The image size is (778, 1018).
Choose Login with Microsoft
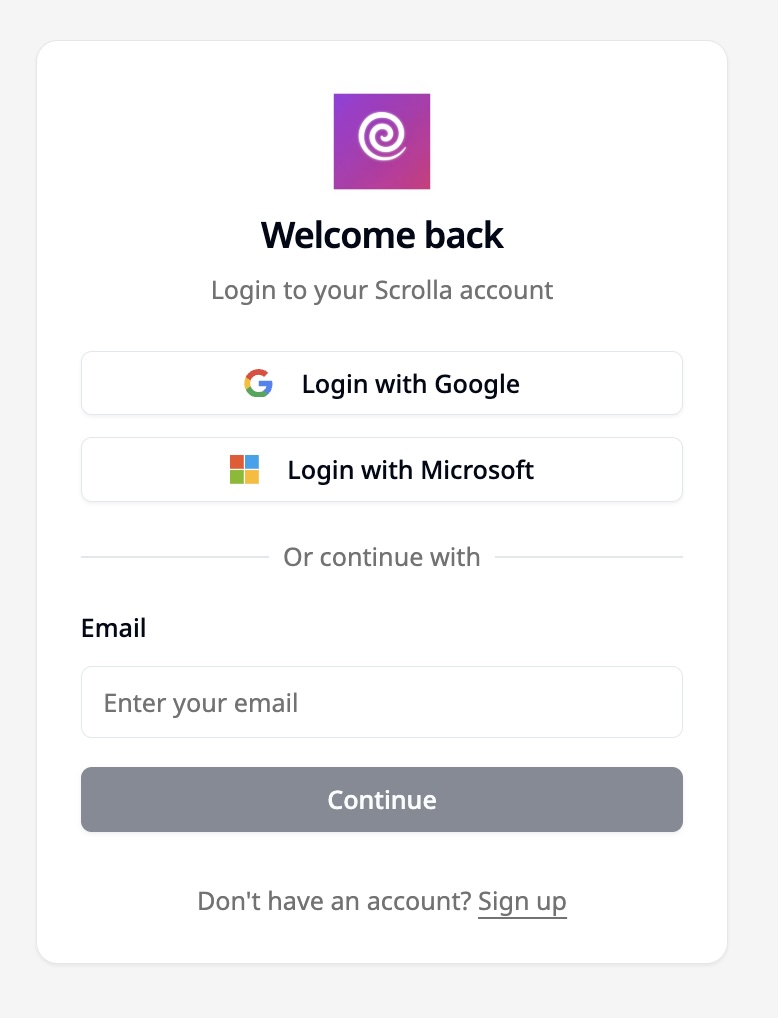coord(381,469)
